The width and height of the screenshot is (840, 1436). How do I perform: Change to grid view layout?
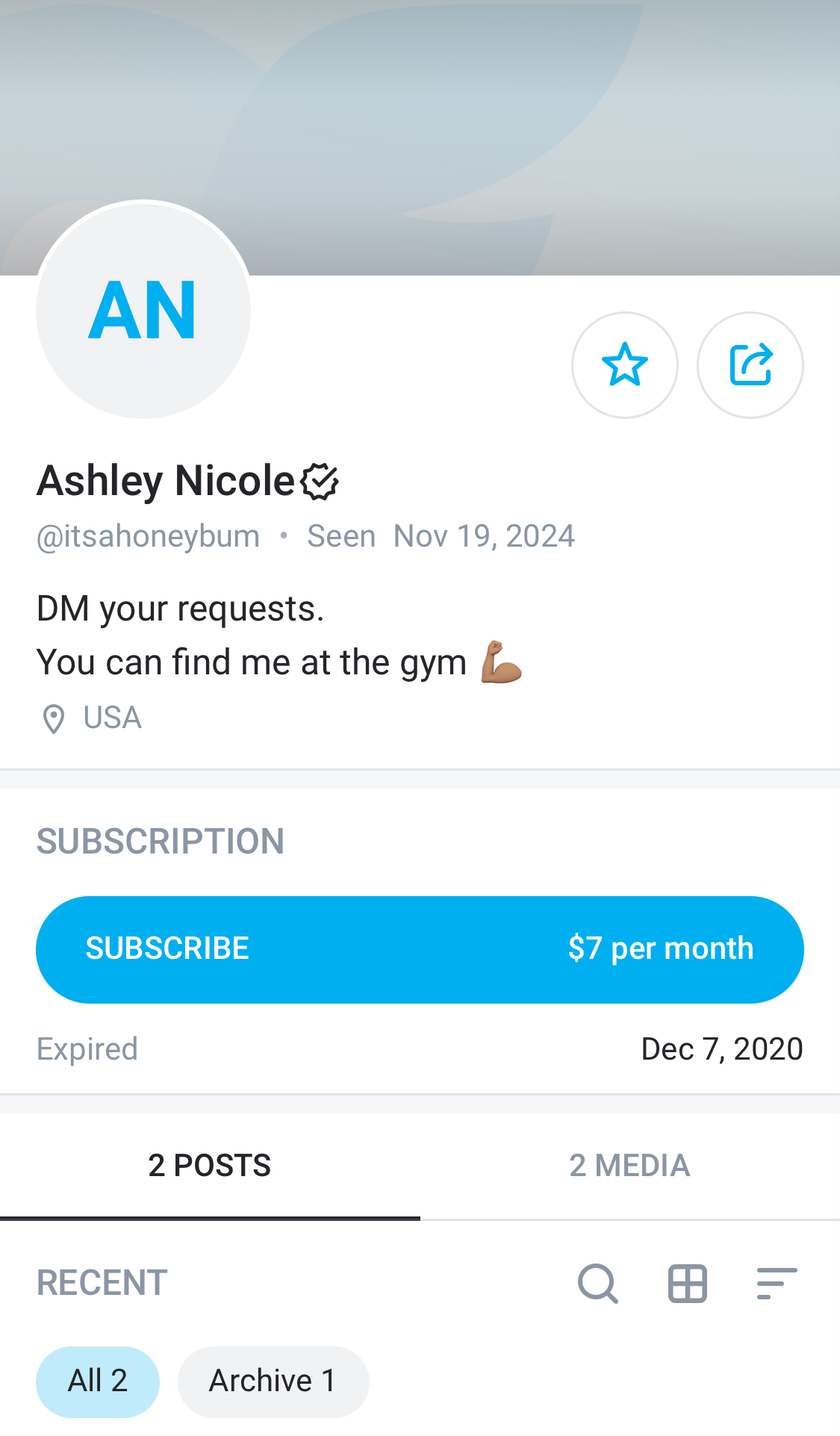click(688, 1284)
